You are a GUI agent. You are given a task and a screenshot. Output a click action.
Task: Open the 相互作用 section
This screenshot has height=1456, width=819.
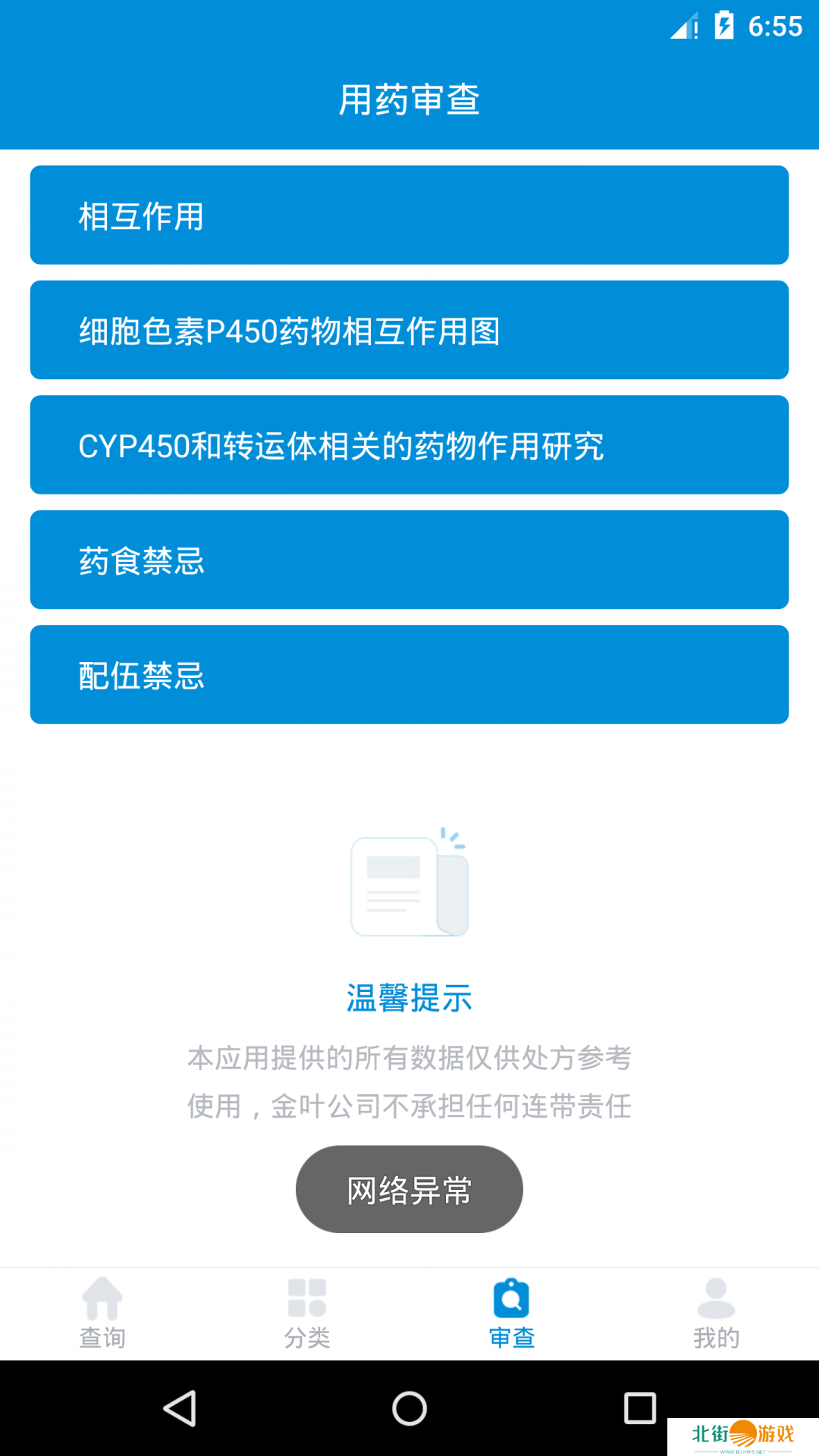(409, 215)
